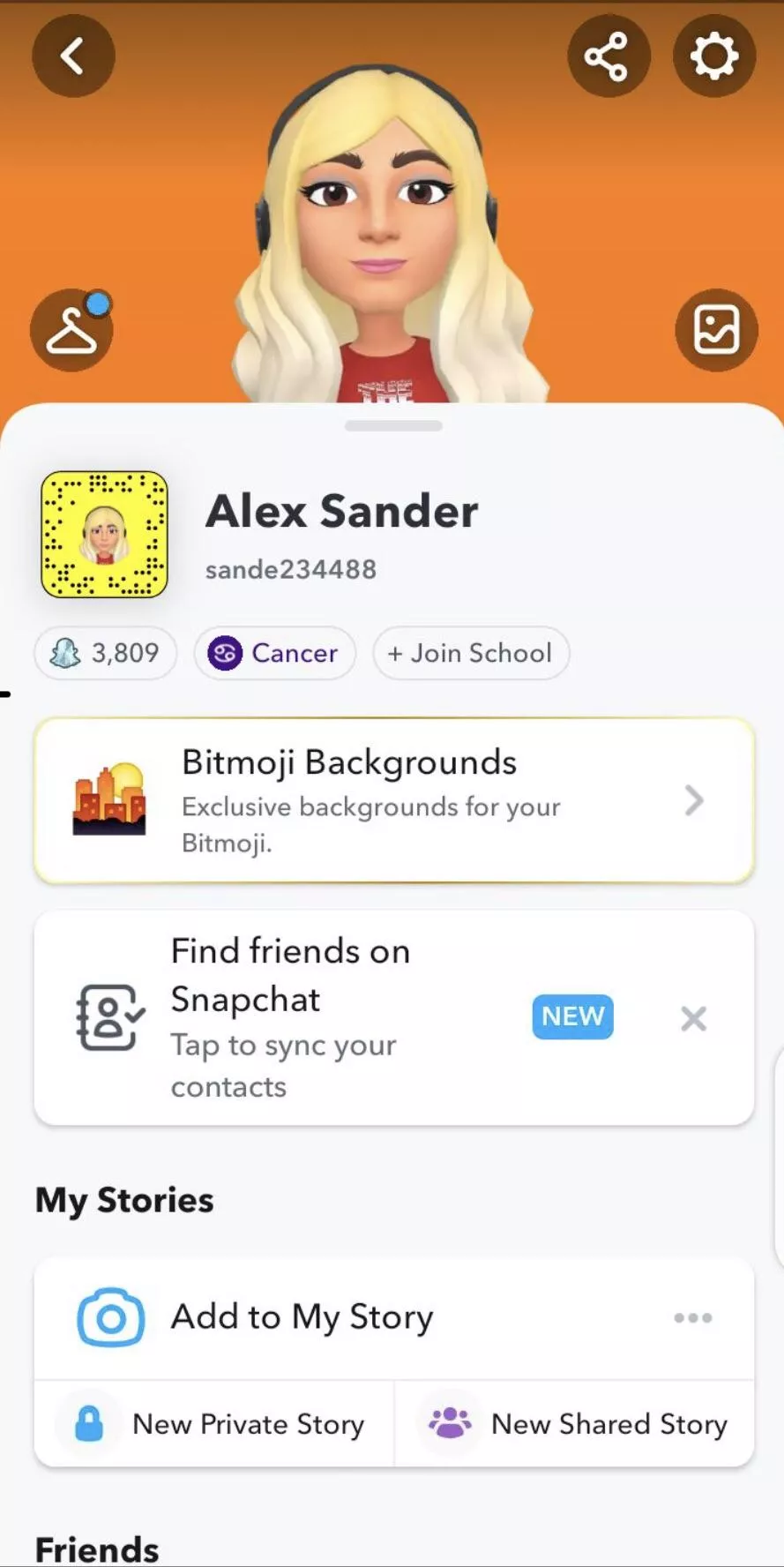Expand Bitmoji Backgrounds with the chevron
Image resolution: width=784 pixels, height=1567 pixels.
694,800
